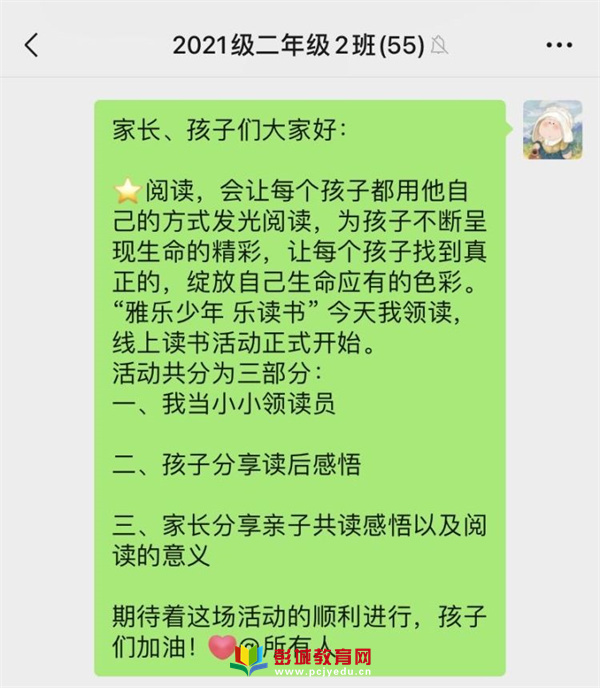Open the message sender's avatar profile
This screenshot has height=688, width=600.
(552, 129)
